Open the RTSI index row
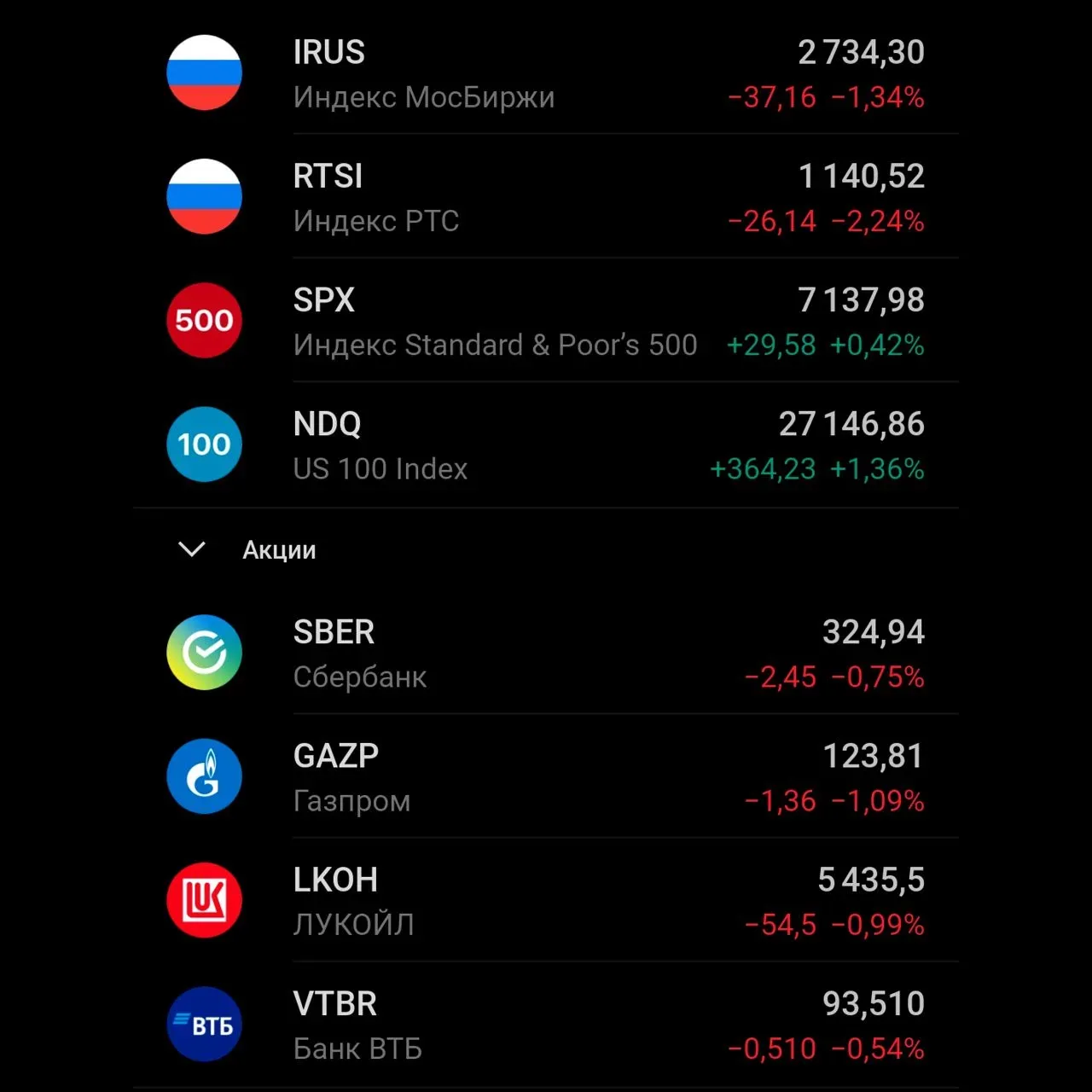Screen dimensions: 1092x1092 (546, 198)
